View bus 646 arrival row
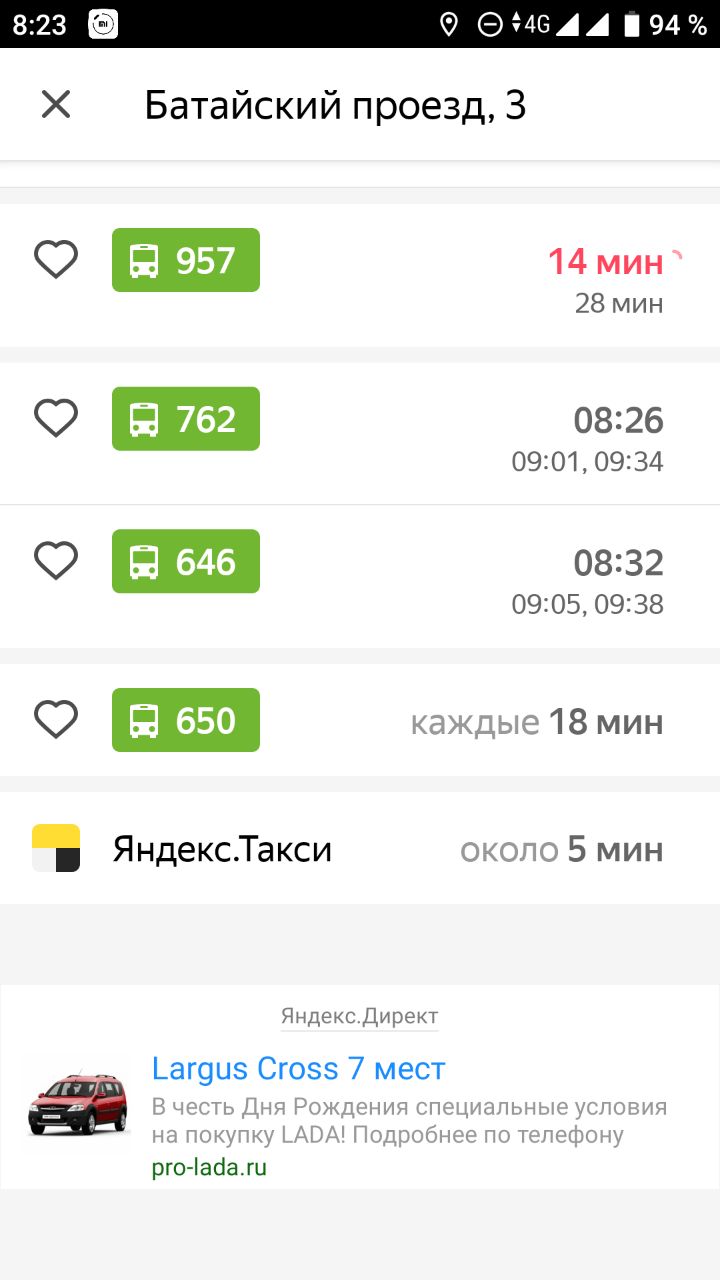The image size is (720, 1280). (x=360, y=577)
